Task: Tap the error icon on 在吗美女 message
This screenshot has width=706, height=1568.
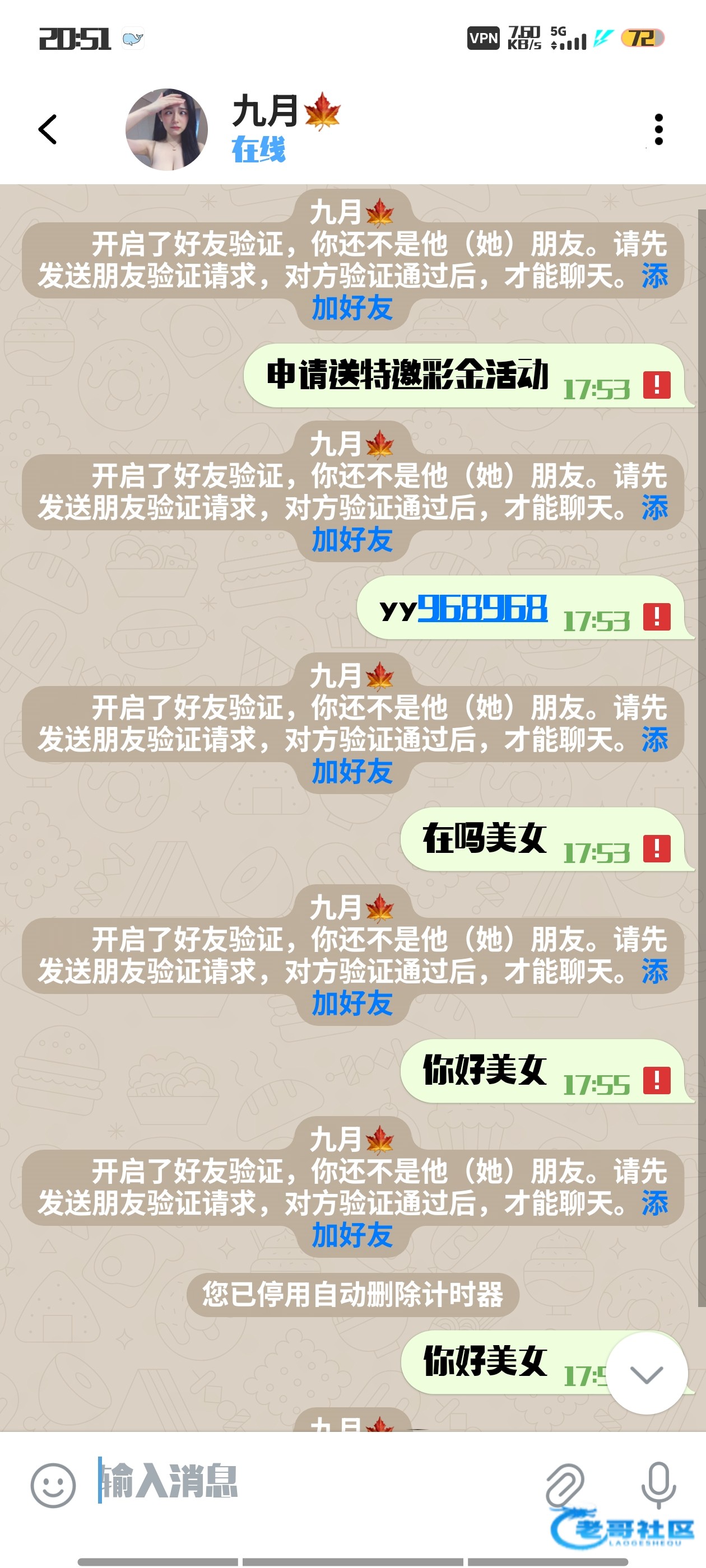Action: (657, 848)
